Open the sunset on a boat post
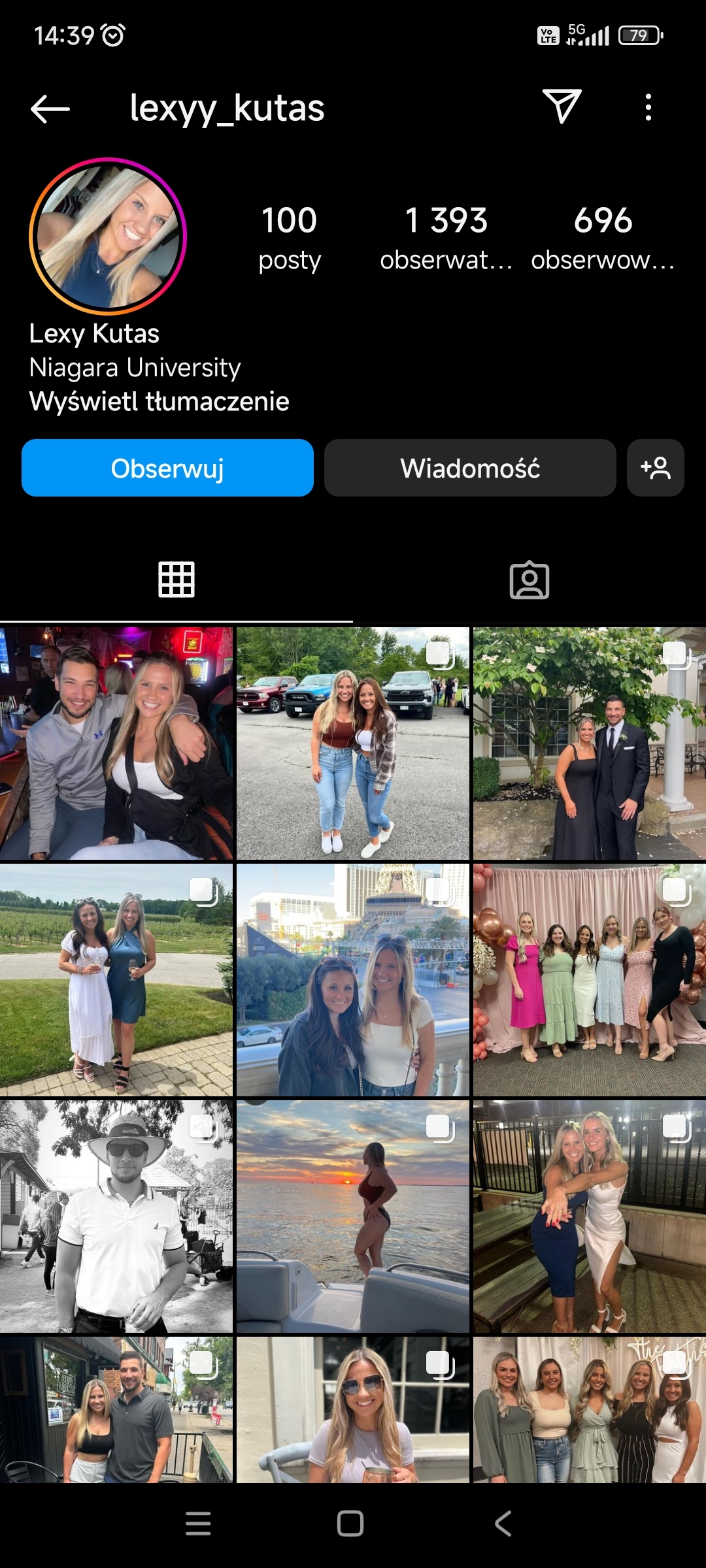 (353, 1216)
